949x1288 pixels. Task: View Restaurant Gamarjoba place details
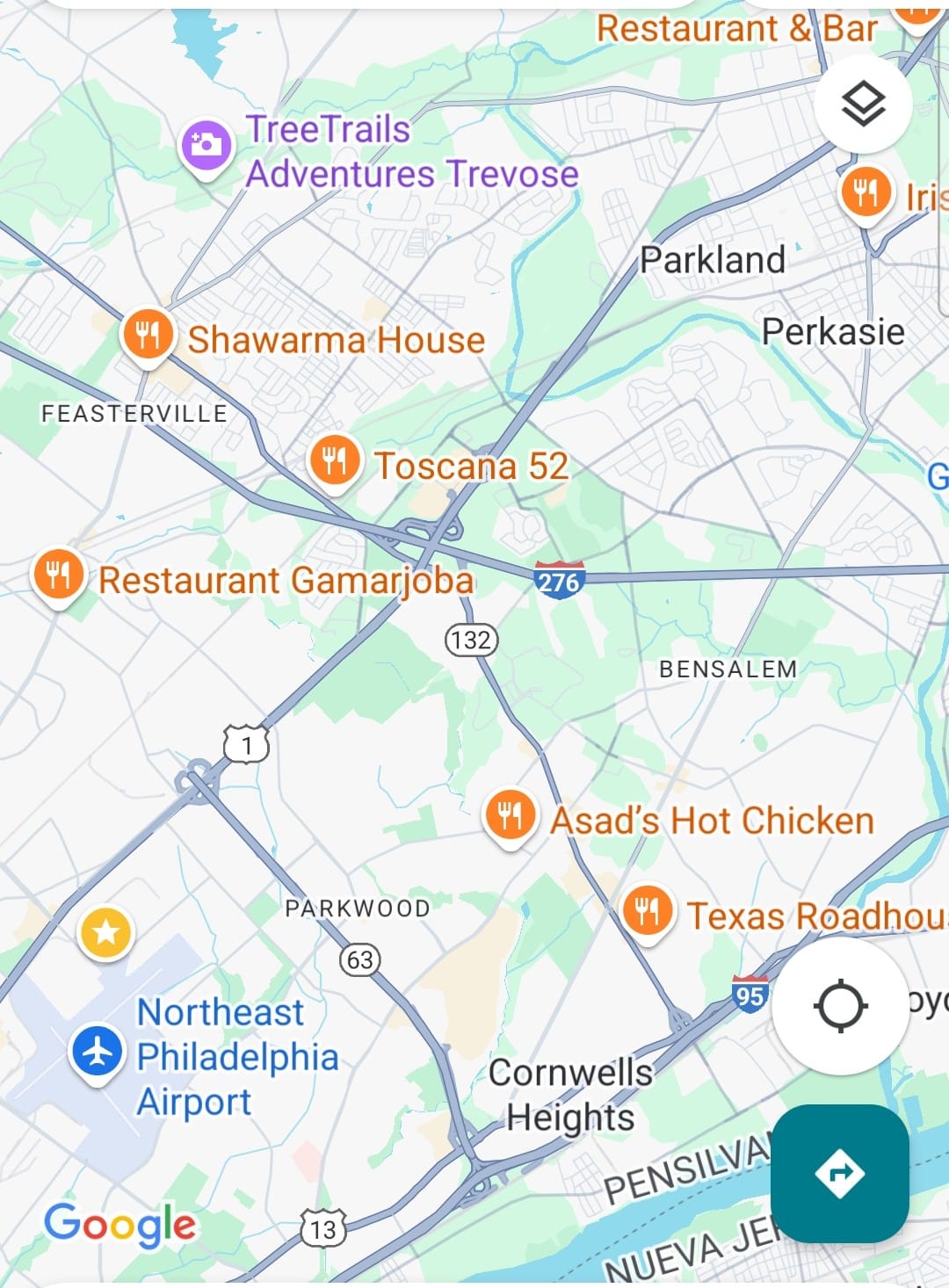pyautogui.click(x=58, y=576)
